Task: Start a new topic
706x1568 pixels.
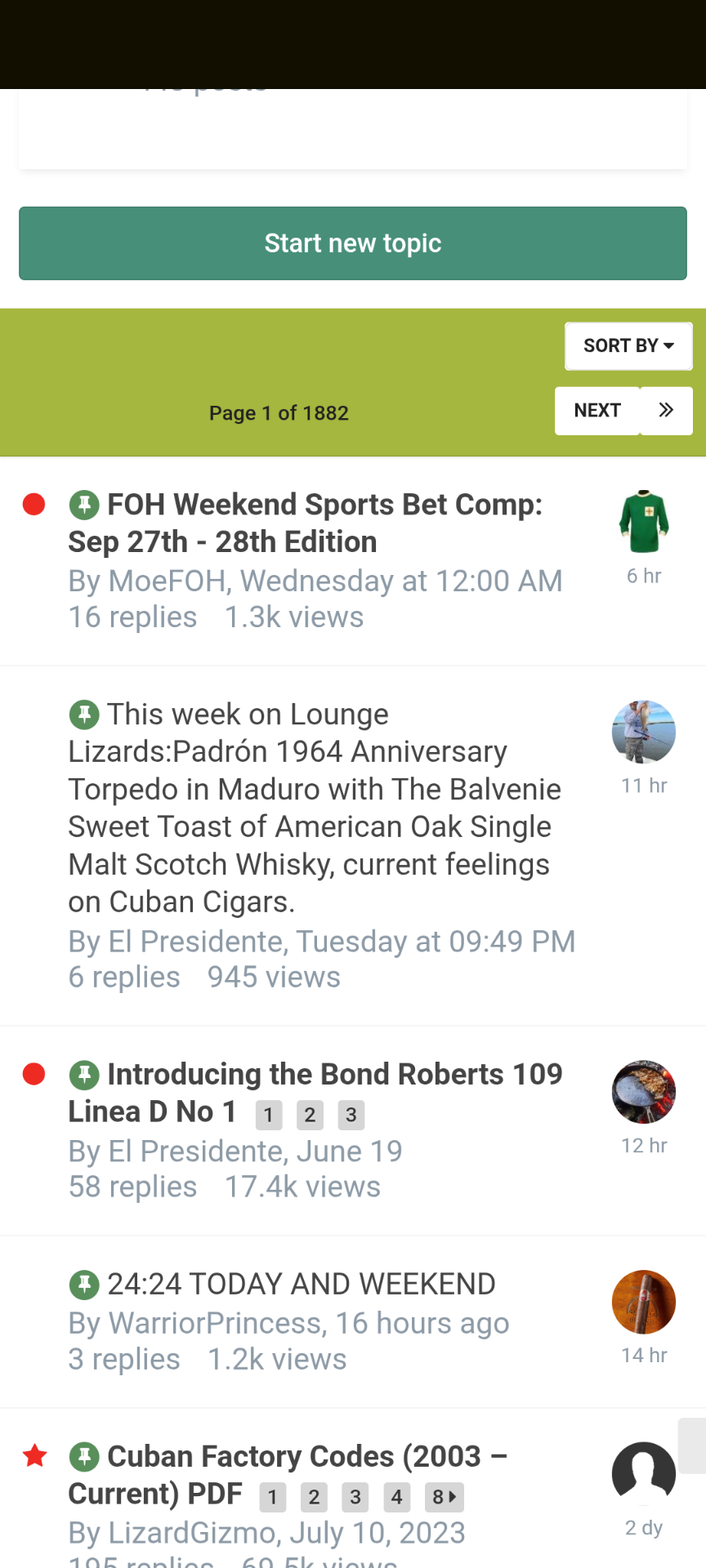Action: [x=353, y=243]
